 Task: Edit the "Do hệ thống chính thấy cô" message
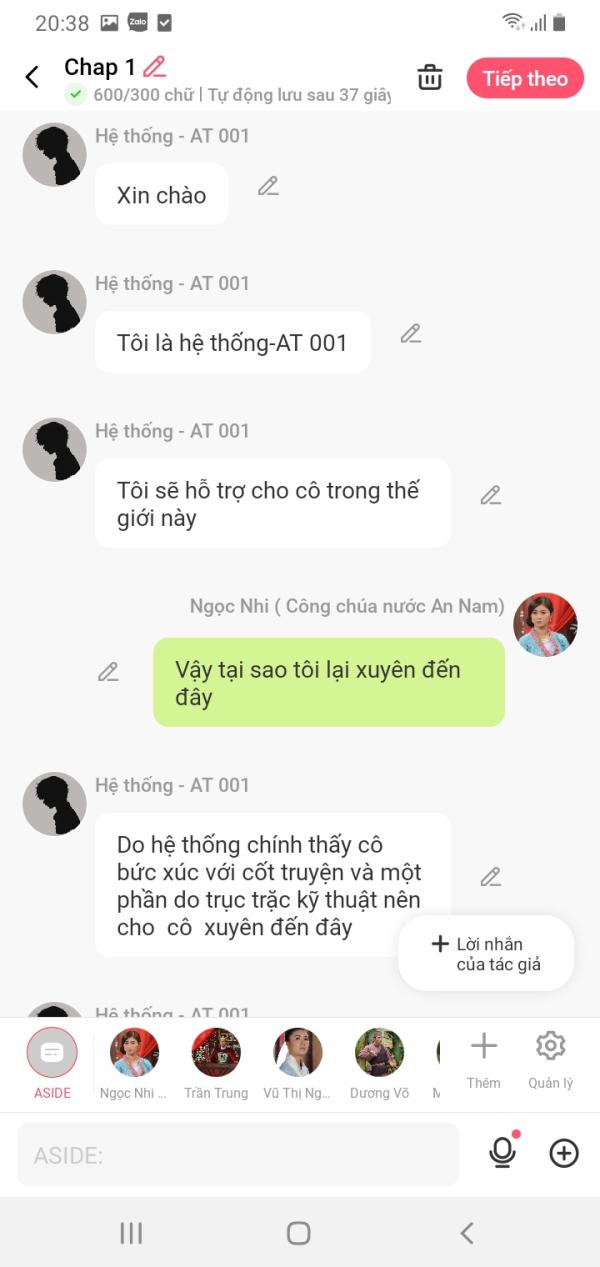tap(490, 877)
